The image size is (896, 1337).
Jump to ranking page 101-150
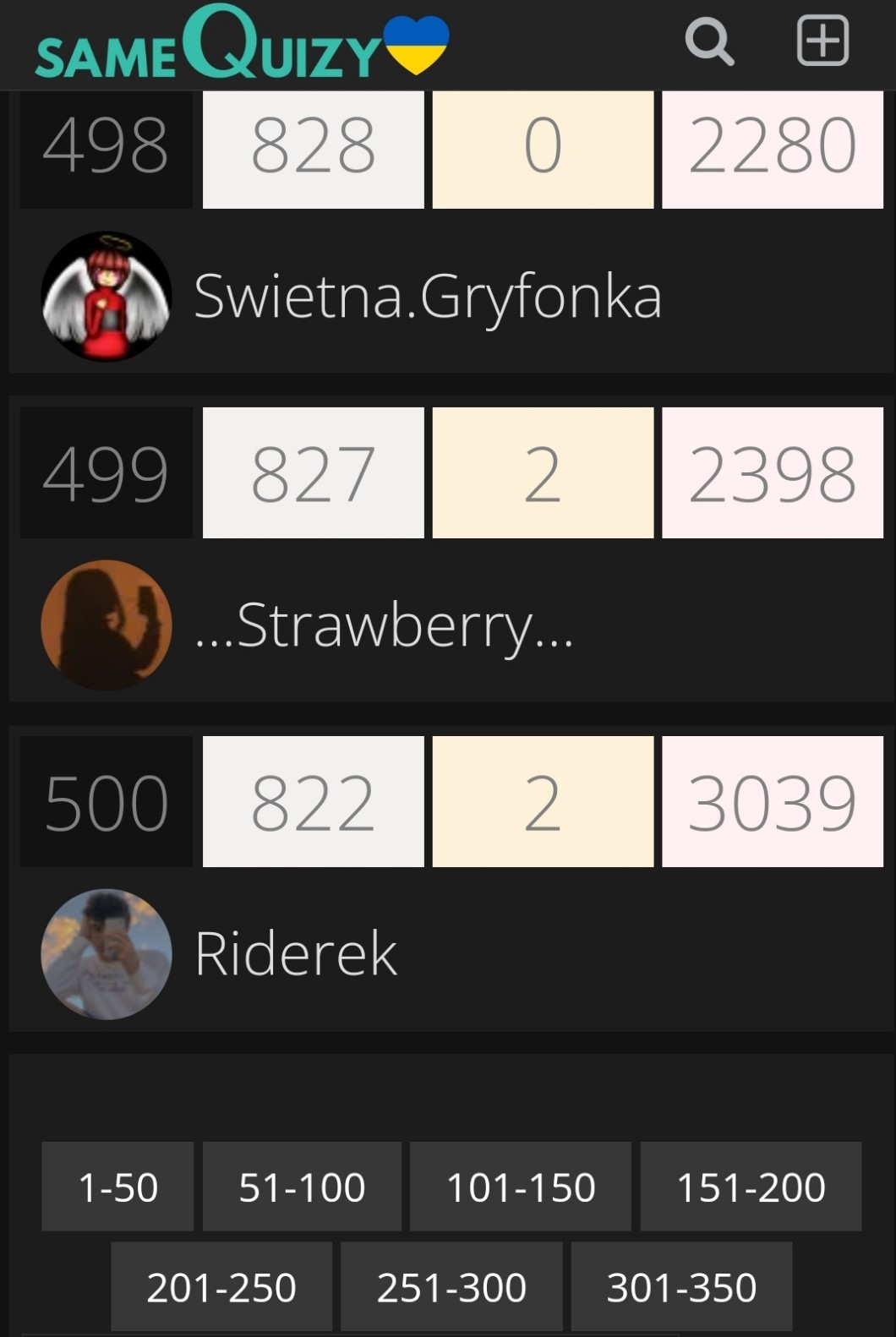tap(520, 1187)
